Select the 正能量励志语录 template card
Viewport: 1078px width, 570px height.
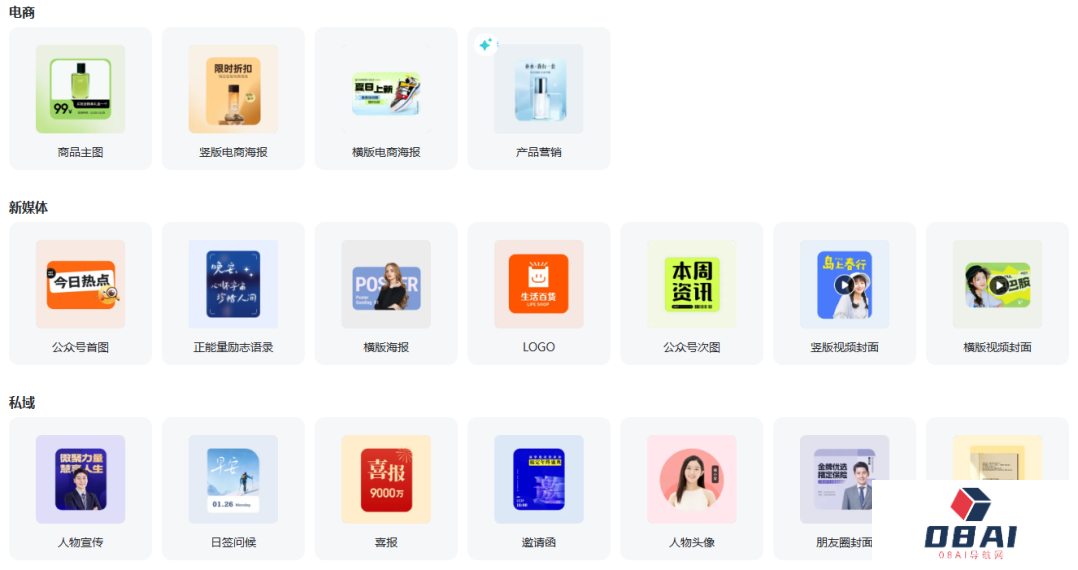[233, 293]
